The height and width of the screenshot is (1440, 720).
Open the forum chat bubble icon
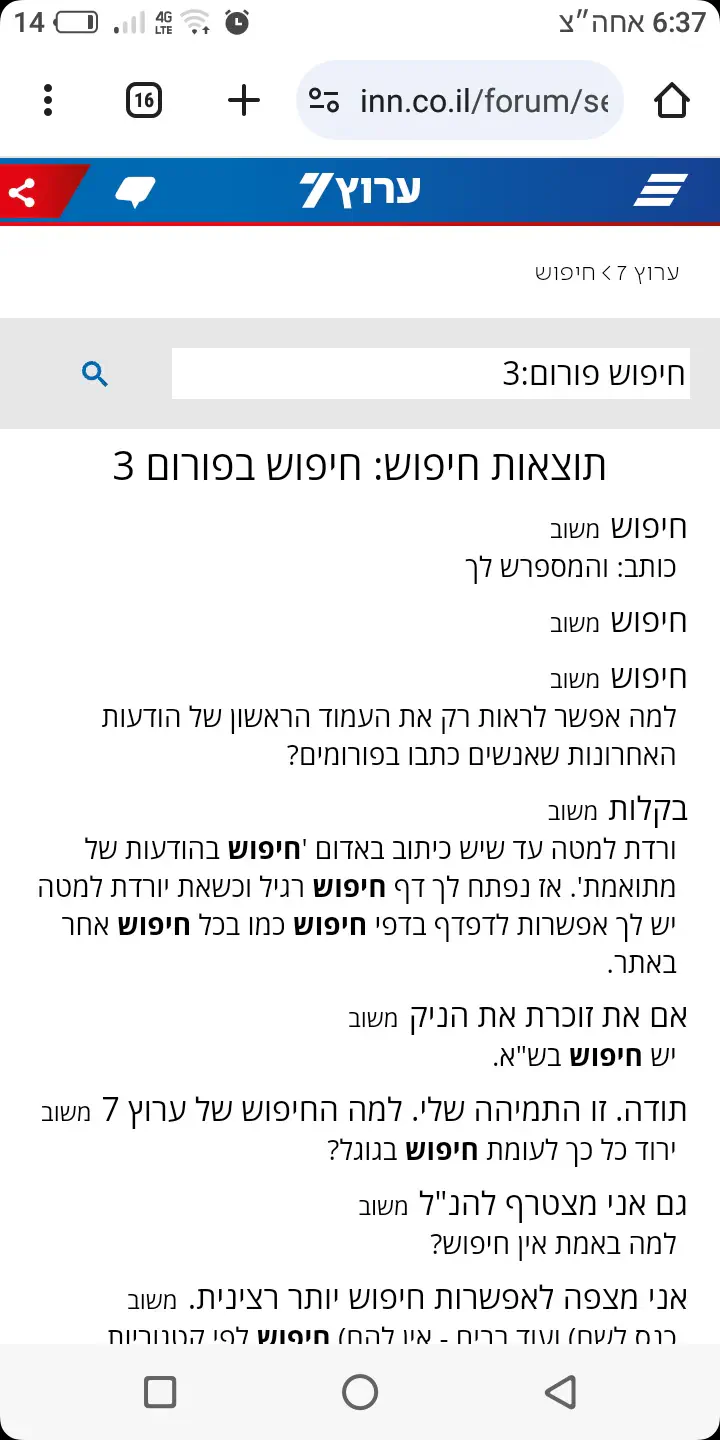(x=135, y=191)
